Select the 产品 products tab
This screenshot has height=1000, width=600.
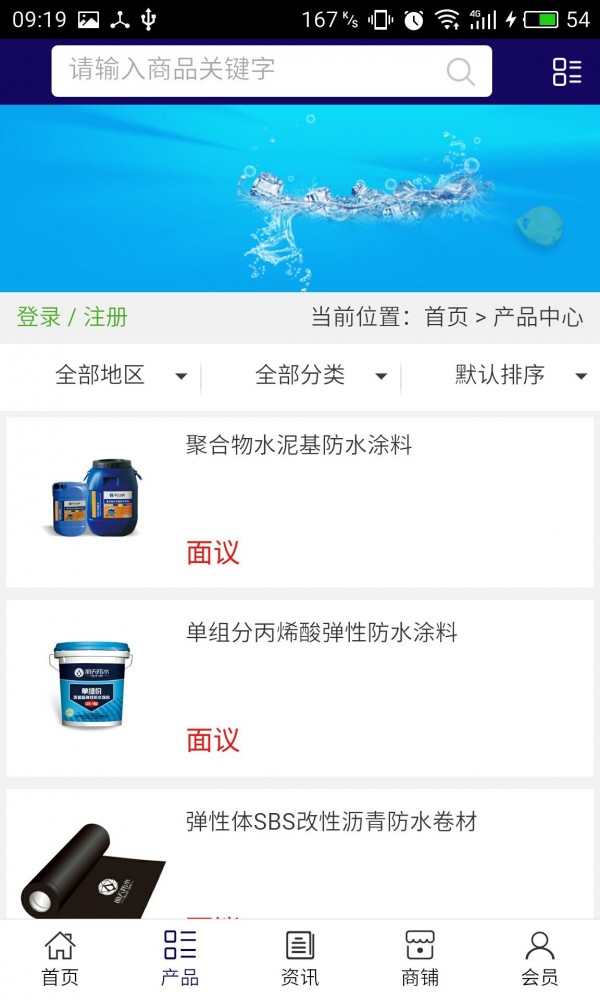(x=180, y=958)
